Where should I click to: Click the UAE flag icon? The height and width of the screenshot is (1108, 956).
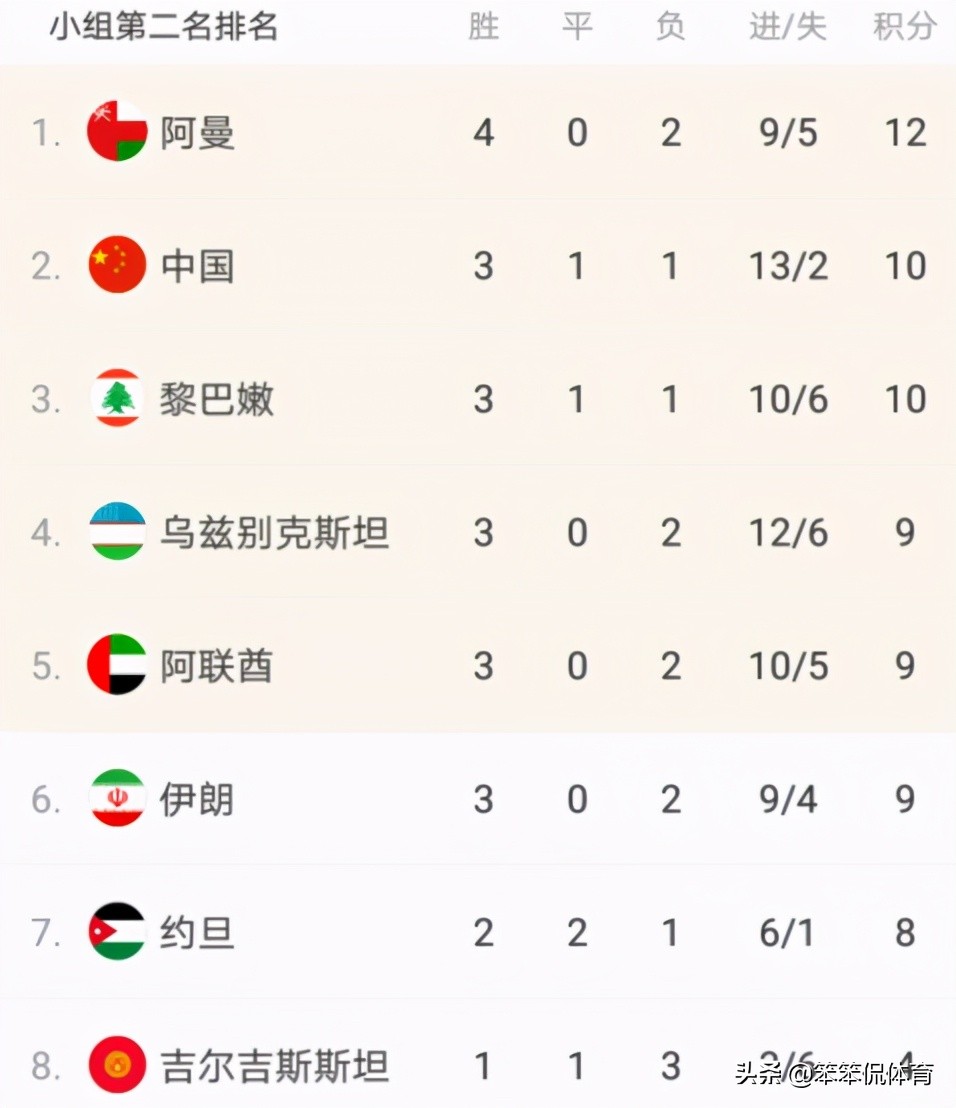(x=117, y=665)
